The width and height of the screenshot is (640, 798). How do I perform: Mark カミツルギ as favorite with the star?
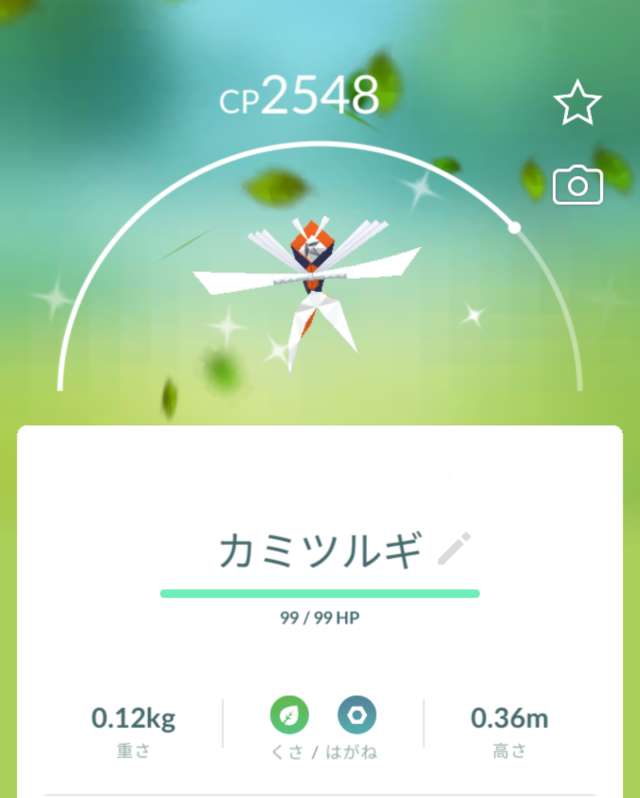pyautogui.click(x=577, y=105)
